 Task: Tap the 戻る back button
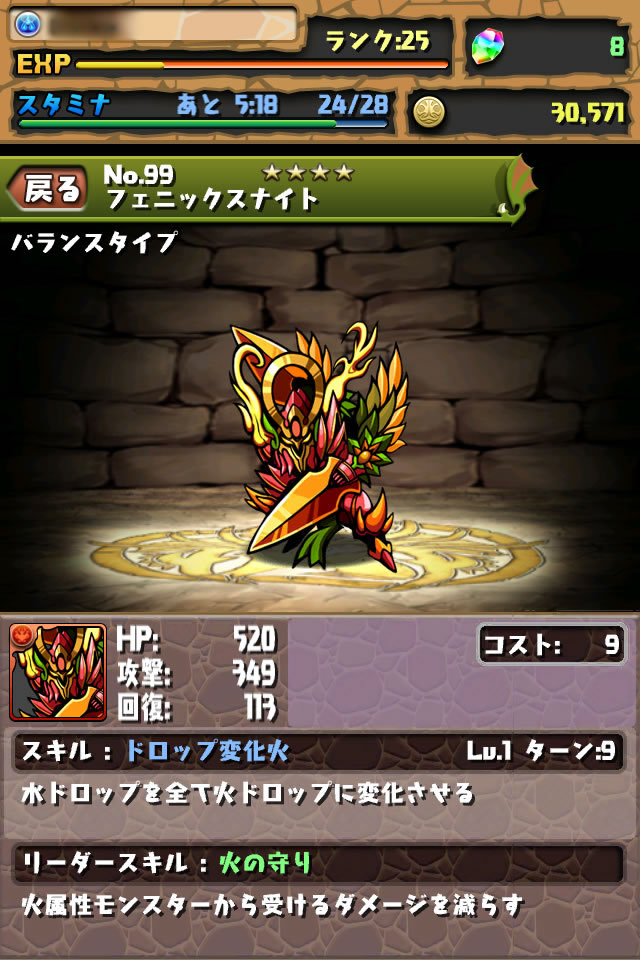point(48,189)
